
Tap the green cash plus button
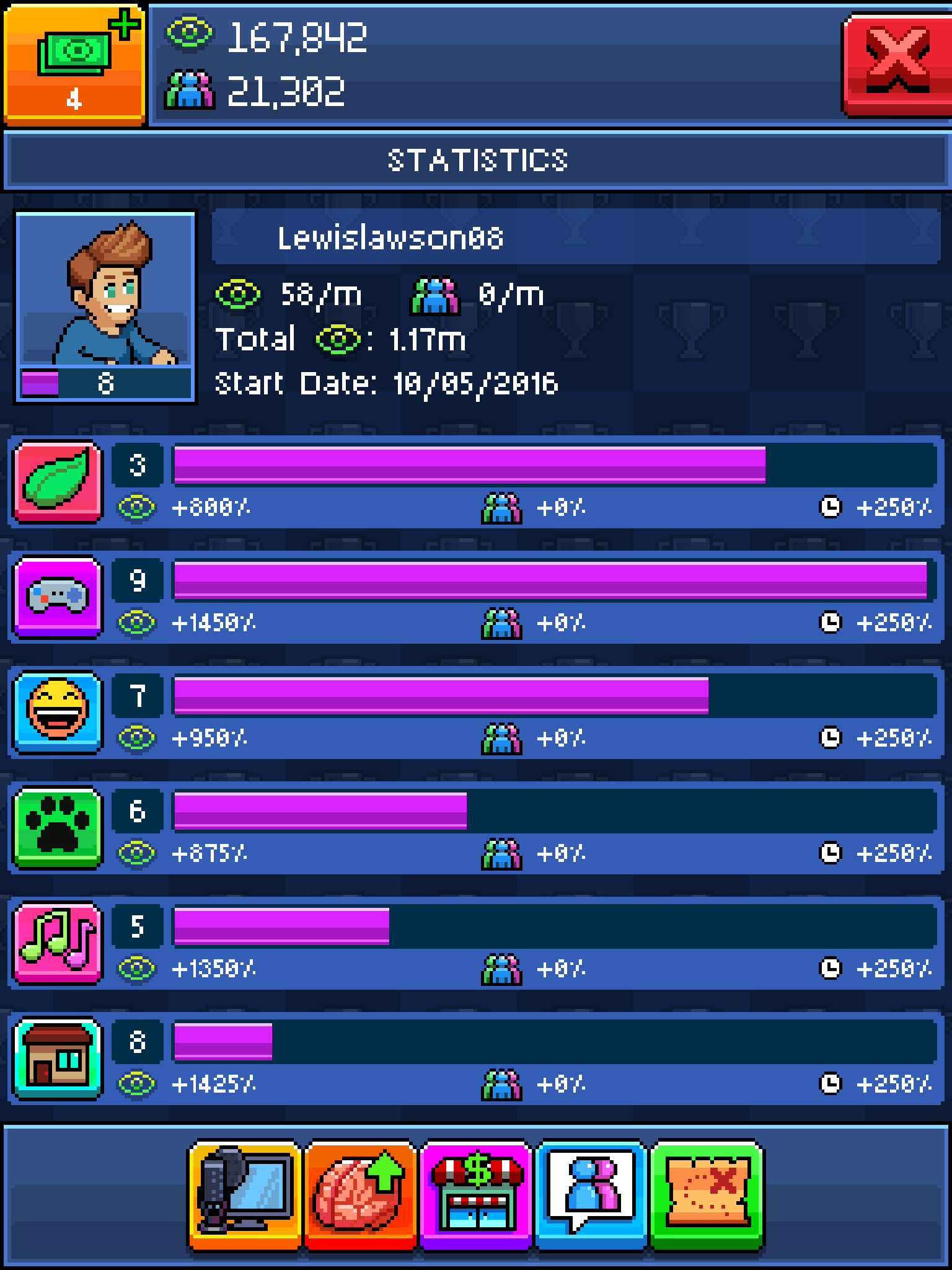(x=74, y=63)
